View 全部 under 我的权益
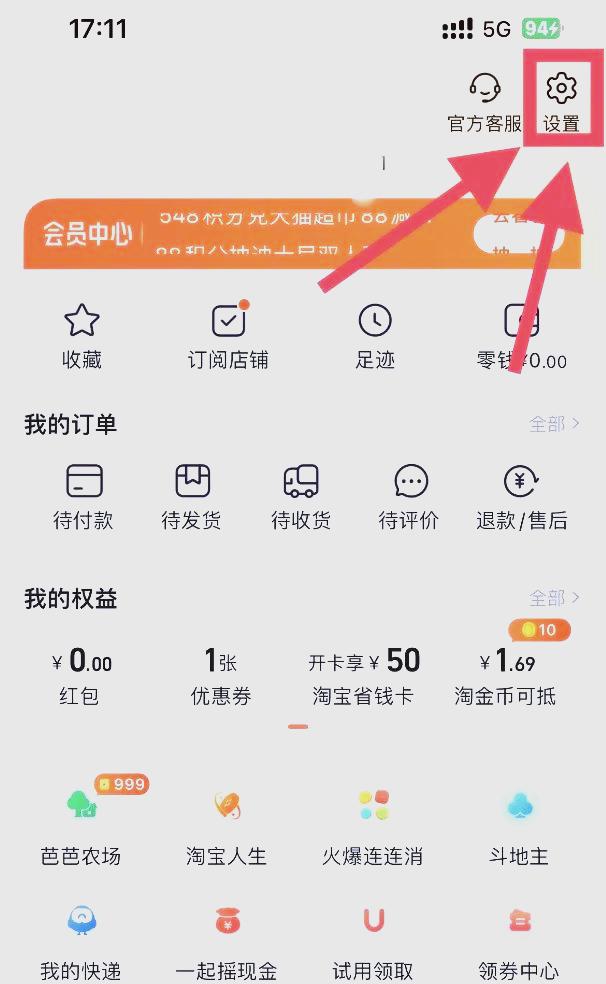 point(554,598)
